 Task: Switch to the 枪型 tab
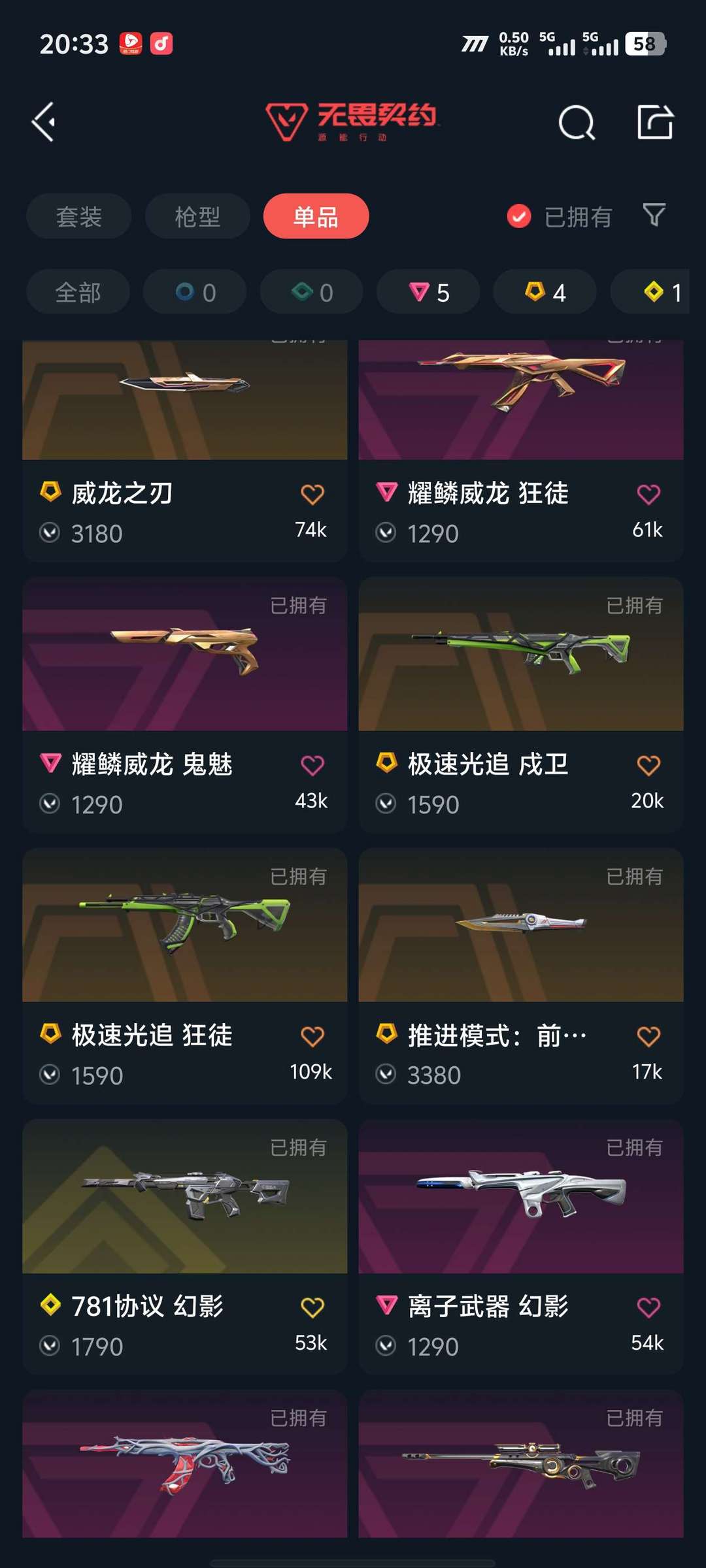click(x=197, y=216)
